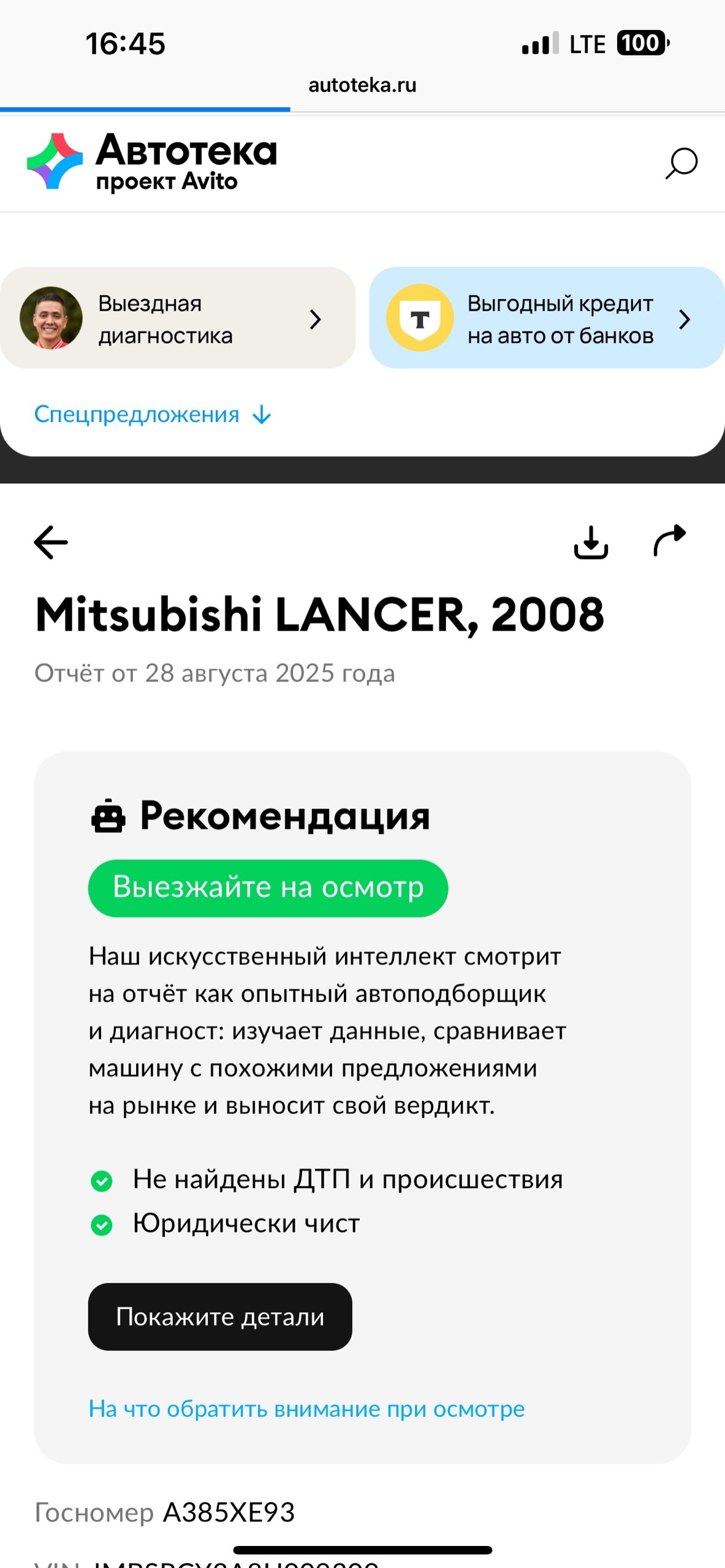The height and width of the screenshot is (1568, 725).
Task: Open the Автотека logo home link
Action: [x=152, y=162]
